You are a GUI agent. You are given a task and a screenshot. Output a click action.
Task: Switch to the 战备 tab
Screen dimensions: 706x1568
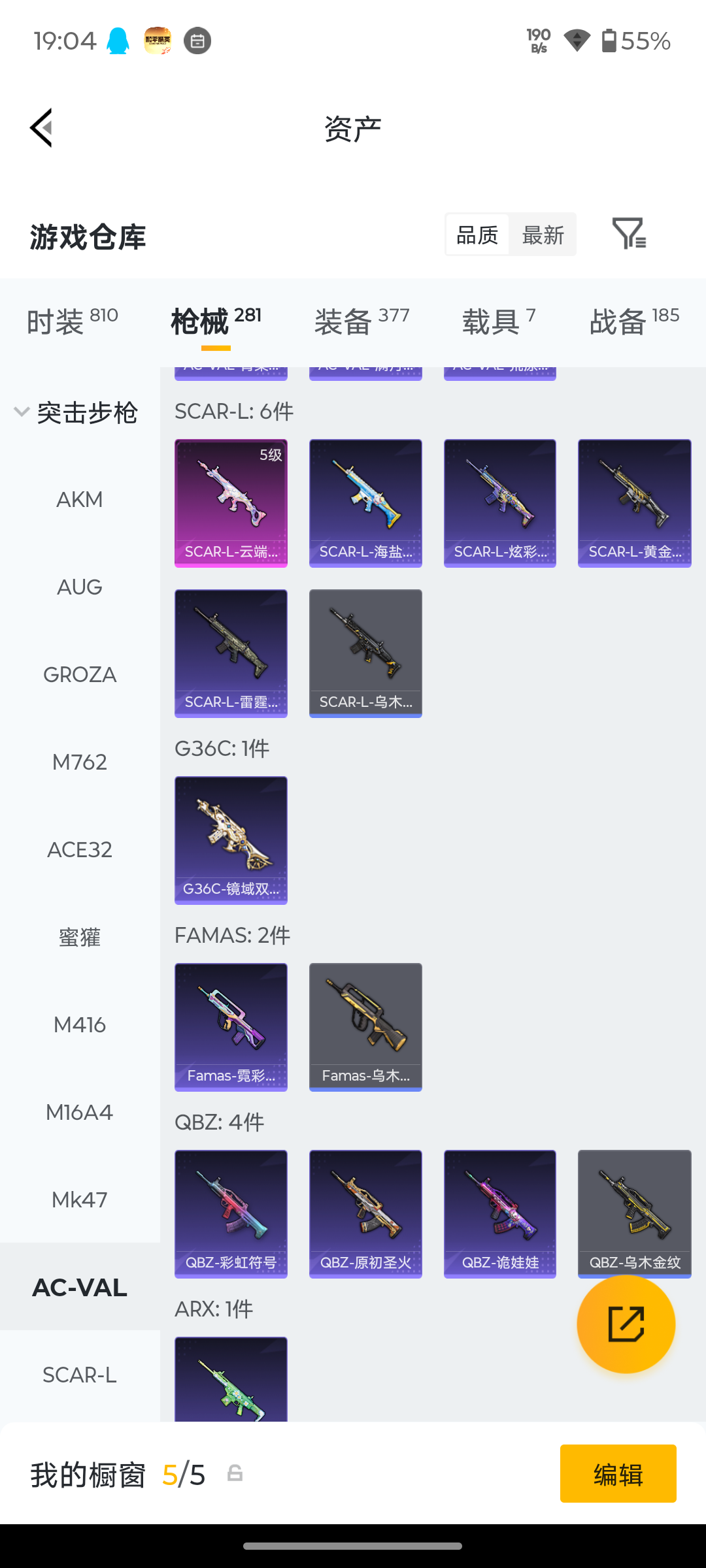(x=634, y=321)
